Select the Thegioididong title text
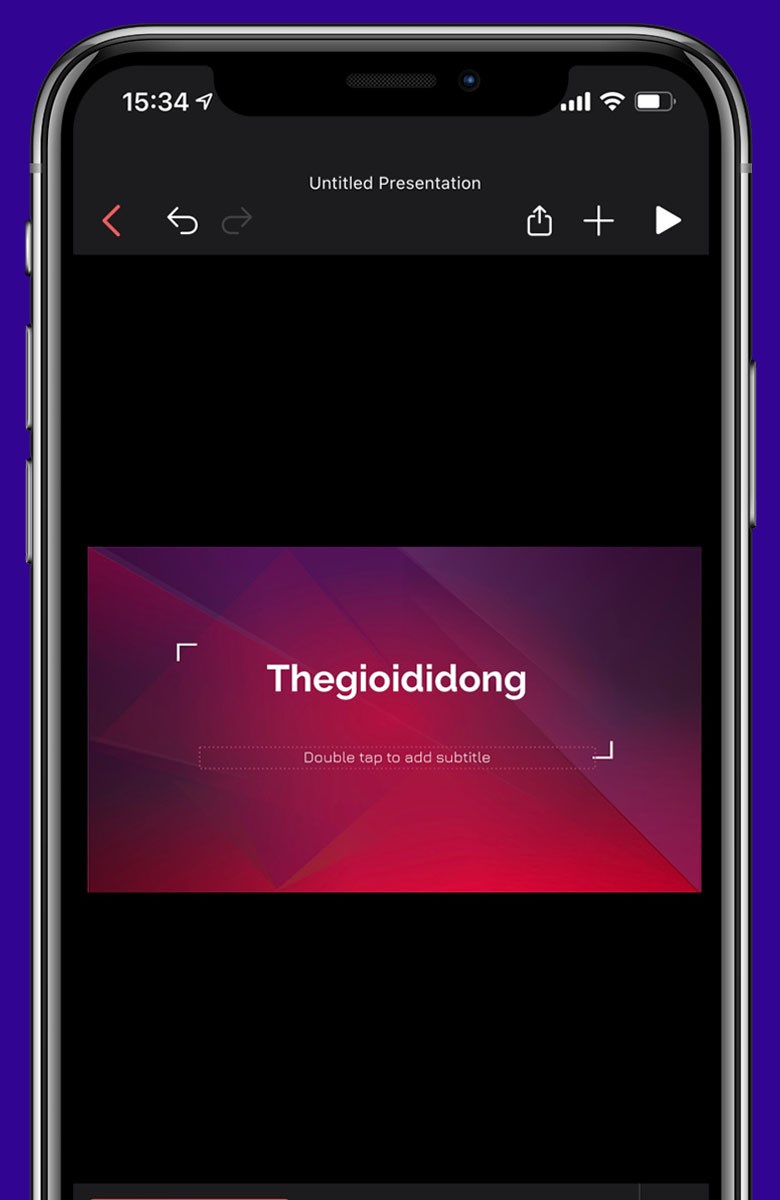The width and height of the screenshot is (780, 1200). (x=396, y=679)
